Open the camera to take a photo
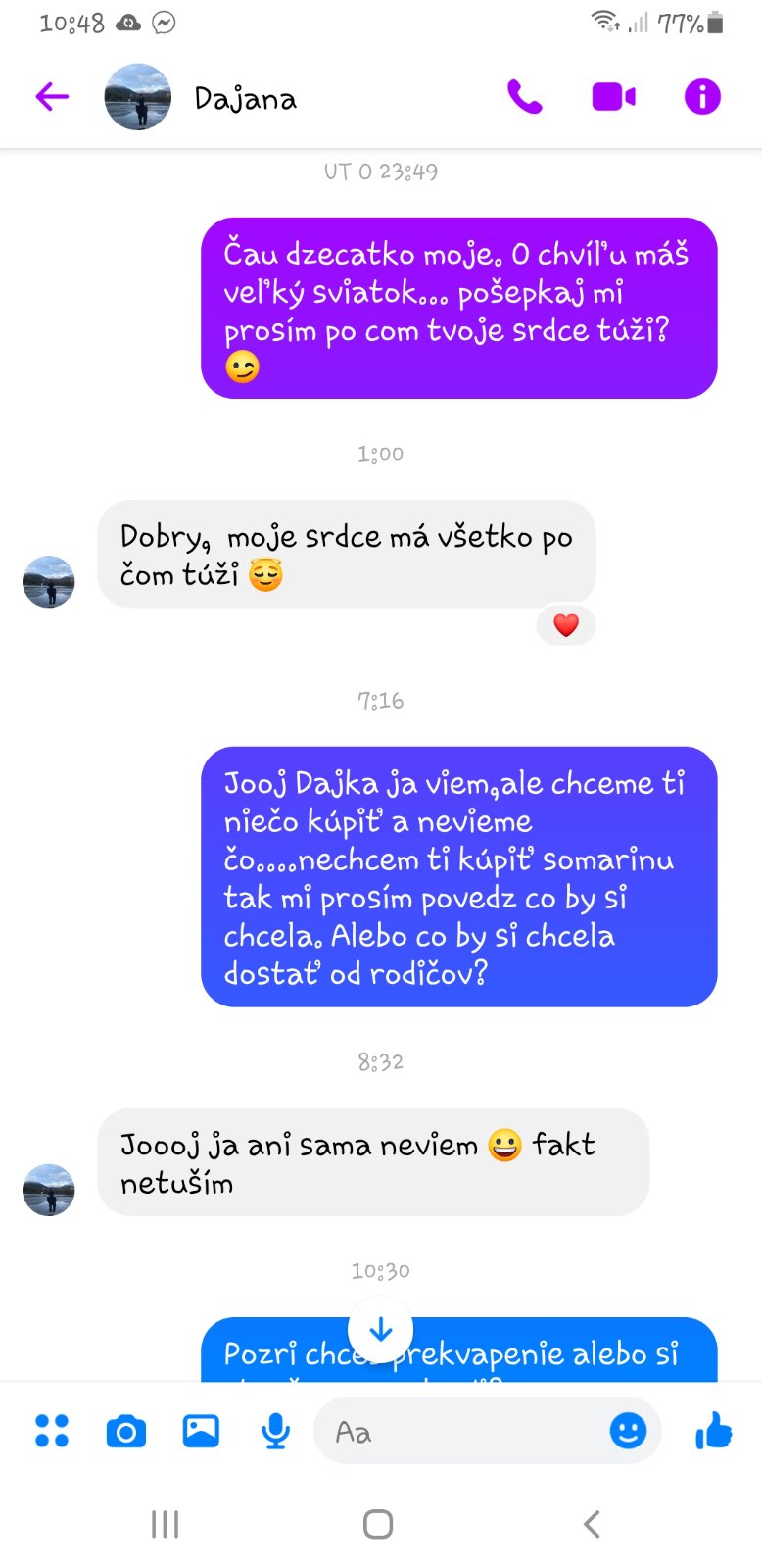Image resolution: width=762 pixels, height=1568 pixels. [x=126, y=1432]
